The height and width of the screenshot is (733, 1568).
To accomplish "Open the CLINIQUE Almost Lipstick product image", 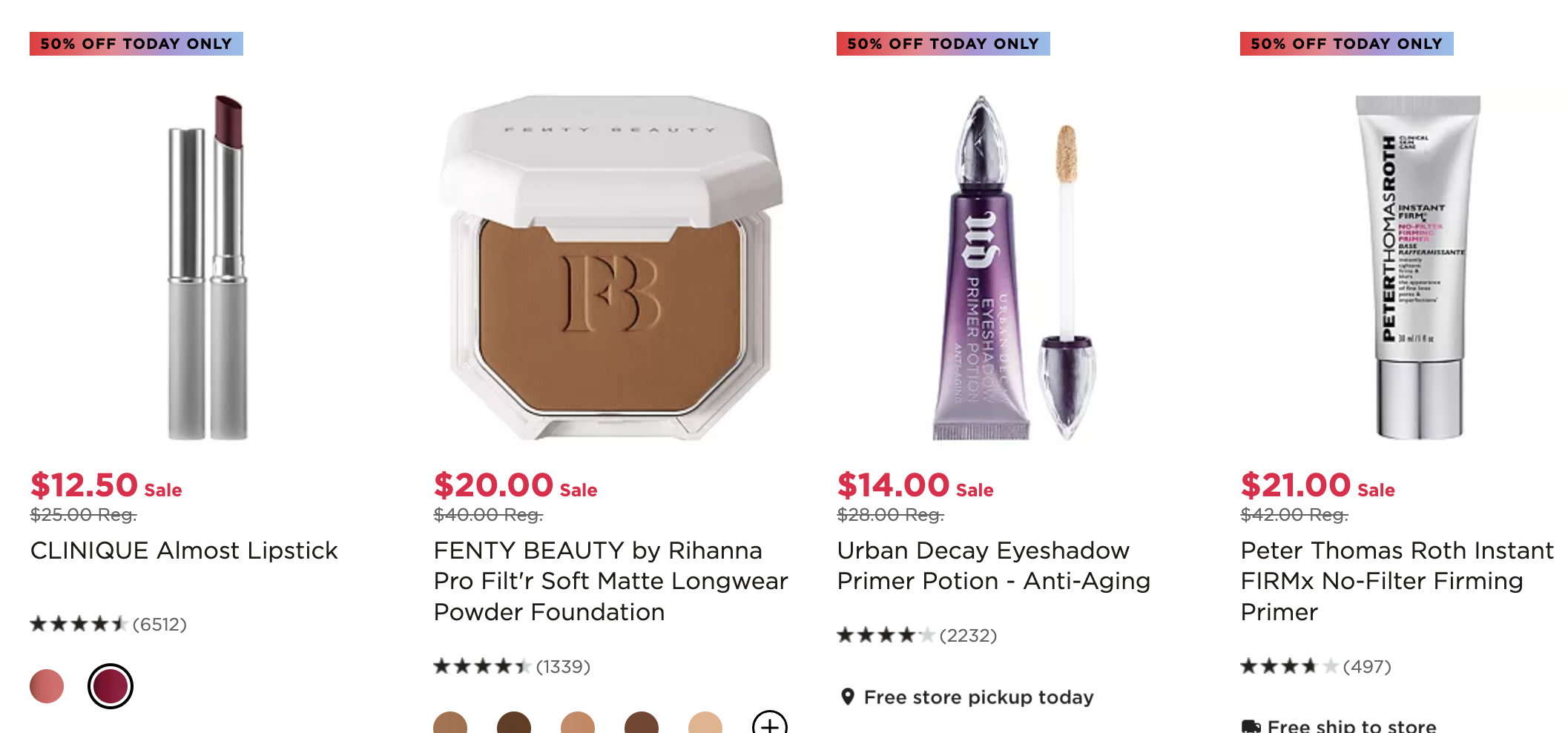I will (x=208, y=267).
